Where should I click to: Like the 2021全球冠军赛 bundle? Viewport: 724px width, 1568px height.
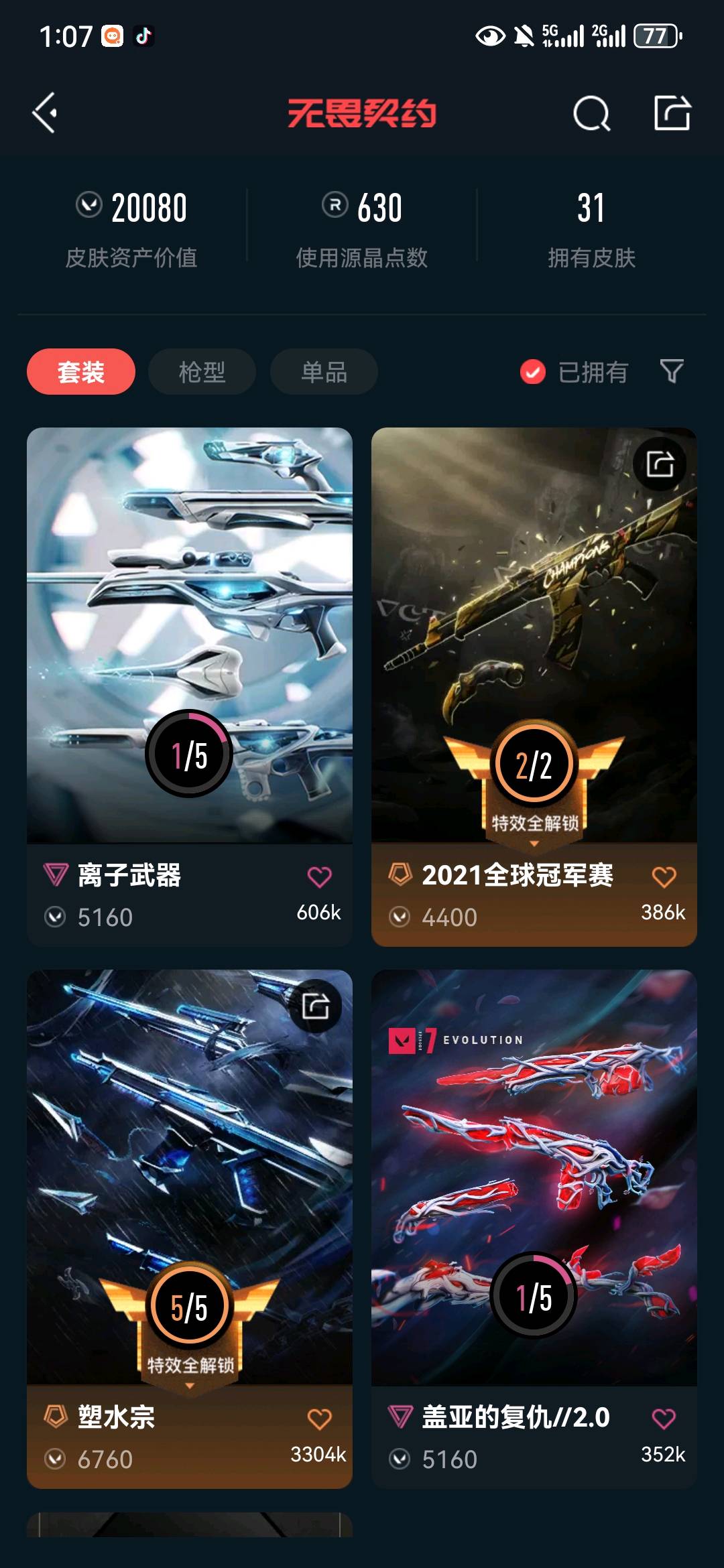coord(664,877)
